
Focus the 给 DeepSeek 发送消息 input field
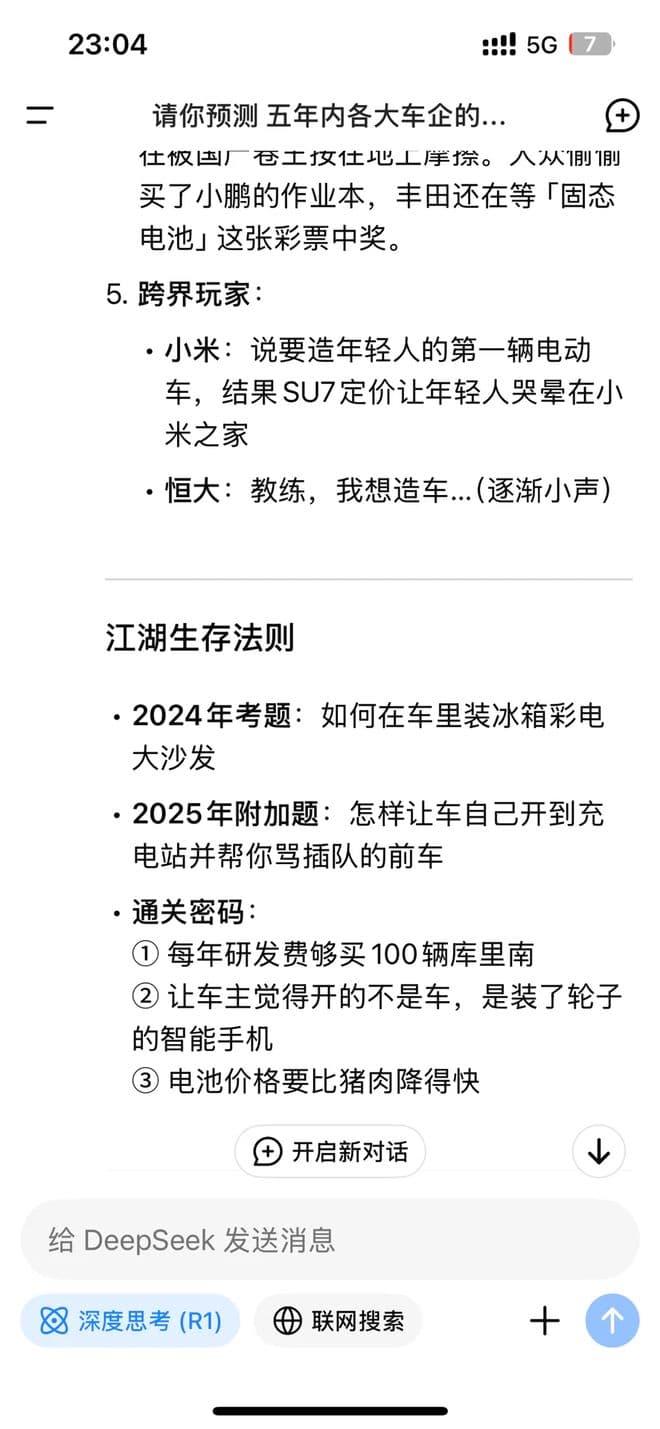coord(330,1240)
